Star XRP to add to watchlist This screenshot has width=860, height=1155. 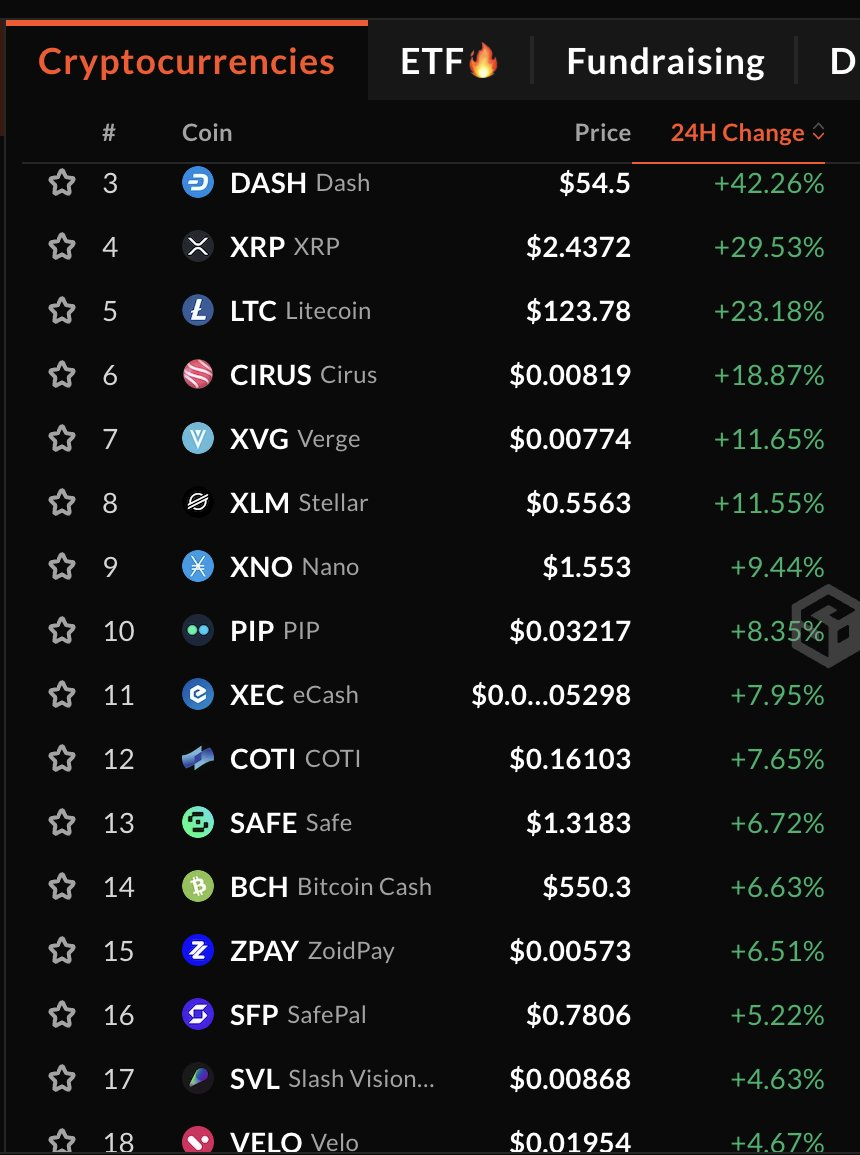click(x=62, y=247)
